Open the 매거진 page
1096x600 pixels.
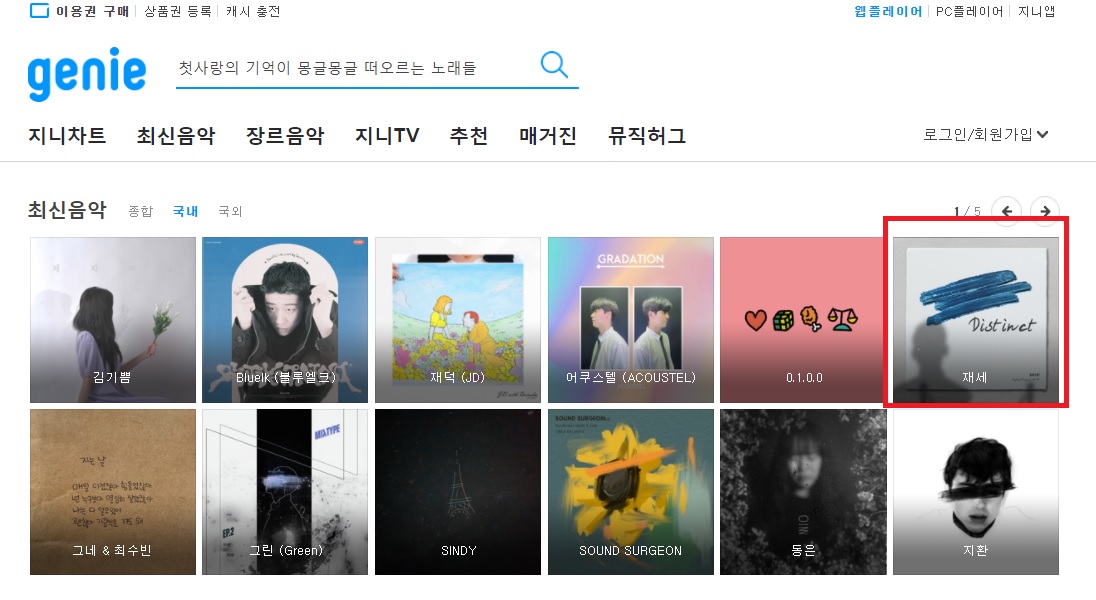click(548, 136)
